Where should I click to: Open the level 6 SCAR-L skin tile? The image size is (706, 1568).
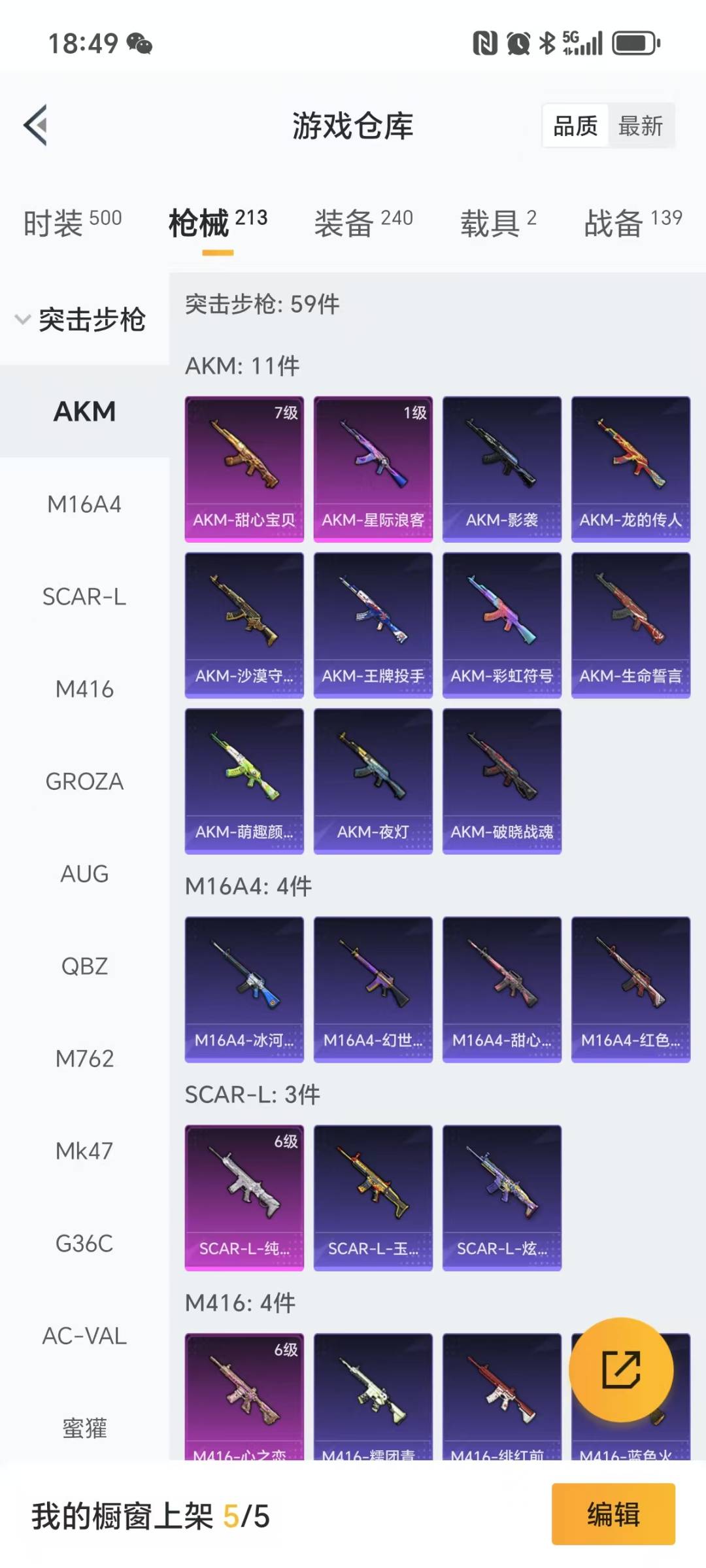coord(244,1198)
